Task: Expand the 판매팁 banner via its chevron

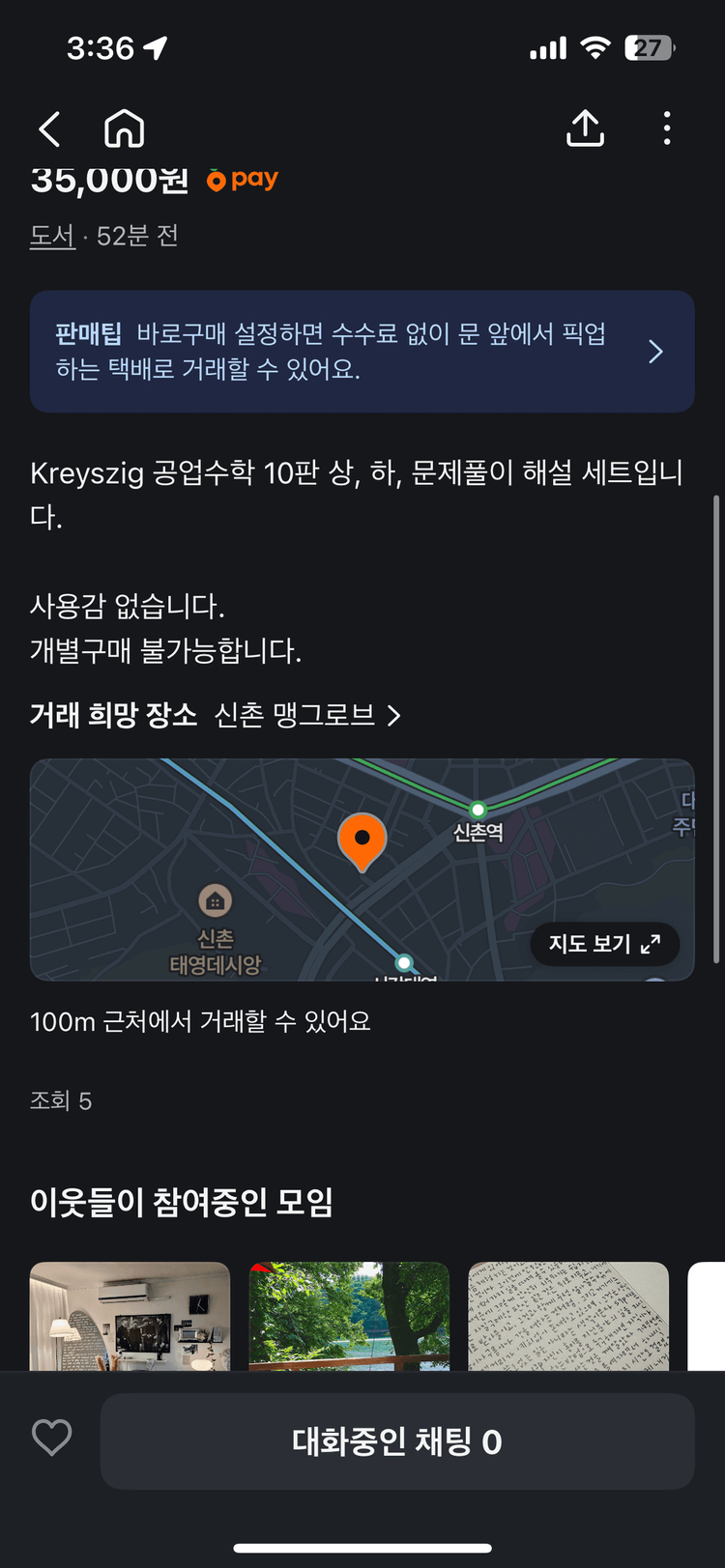Action: coord(655,352)
